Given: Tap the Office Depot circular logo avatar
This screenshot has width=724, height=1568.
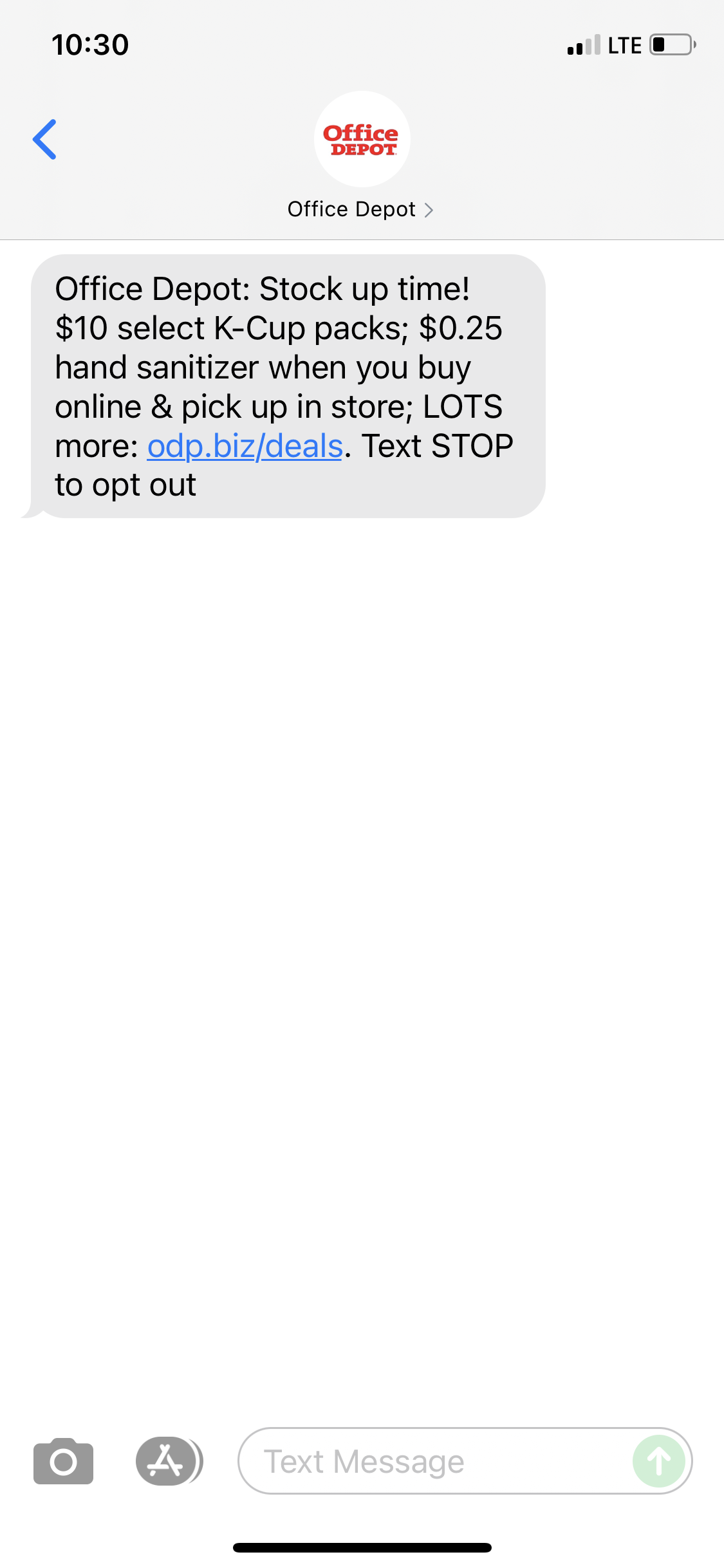Looking at the screenshot, I should click(x=362, y=138).
